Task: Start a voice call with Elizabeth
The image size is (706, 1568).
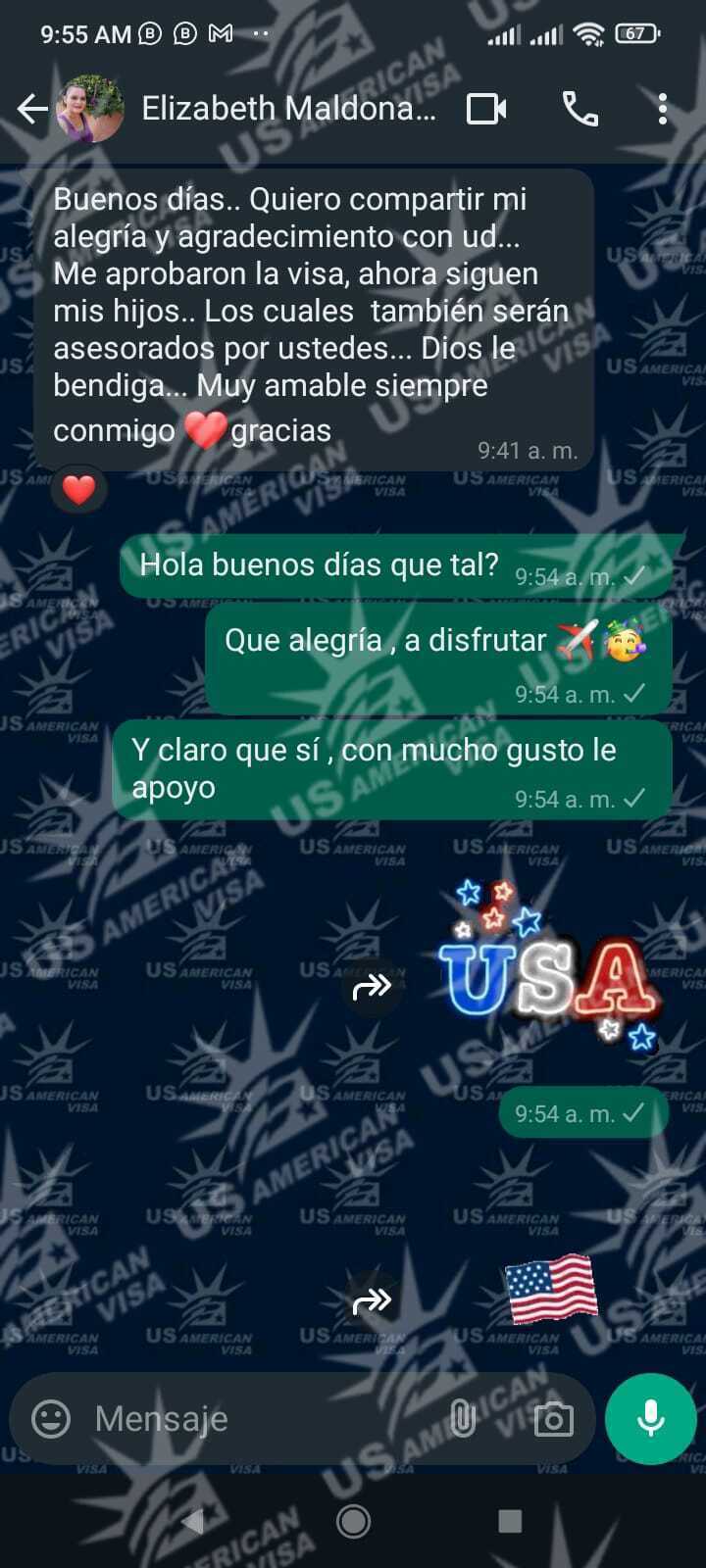Action: (580, 109)
